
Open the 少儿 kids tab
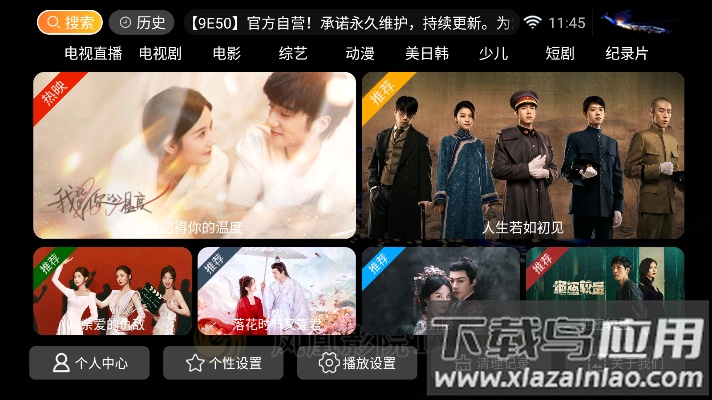point(493,53)
